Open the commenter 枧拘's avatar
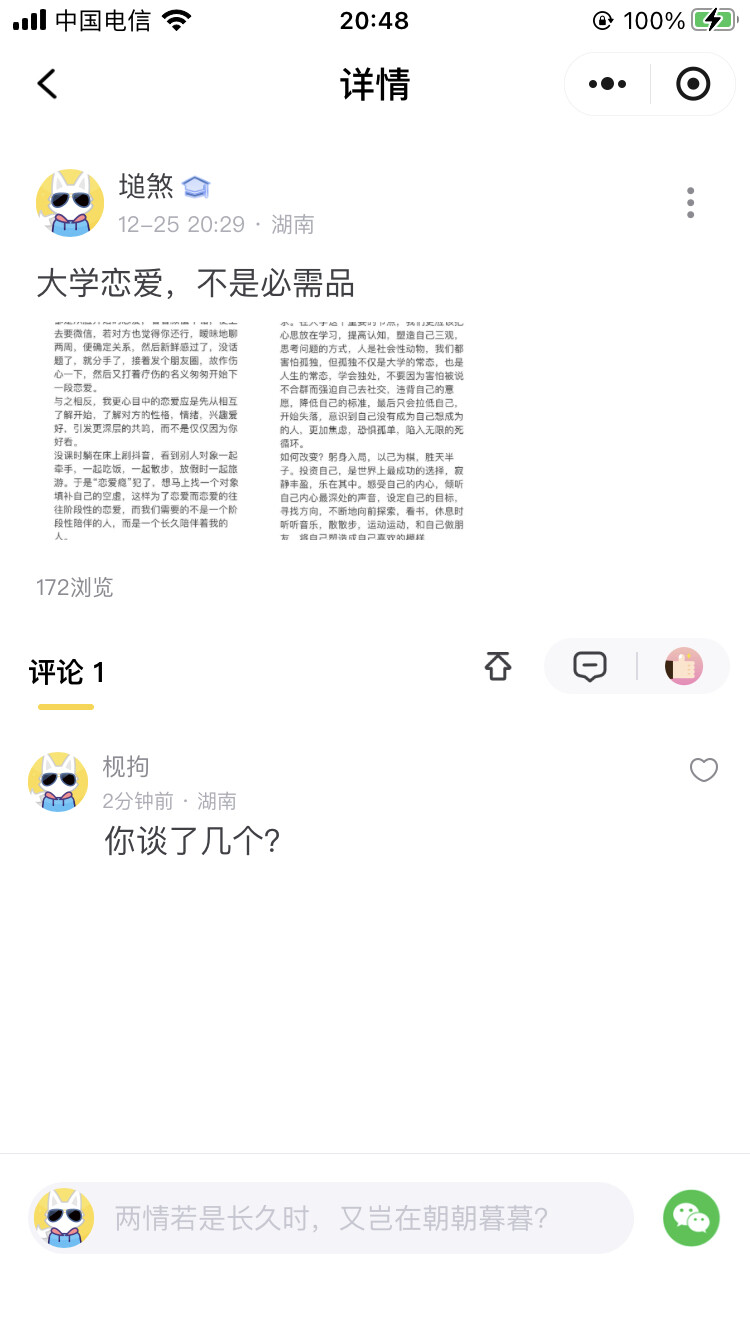The height and width of the screenshot is (1334, 750). (x=58, y=782)
